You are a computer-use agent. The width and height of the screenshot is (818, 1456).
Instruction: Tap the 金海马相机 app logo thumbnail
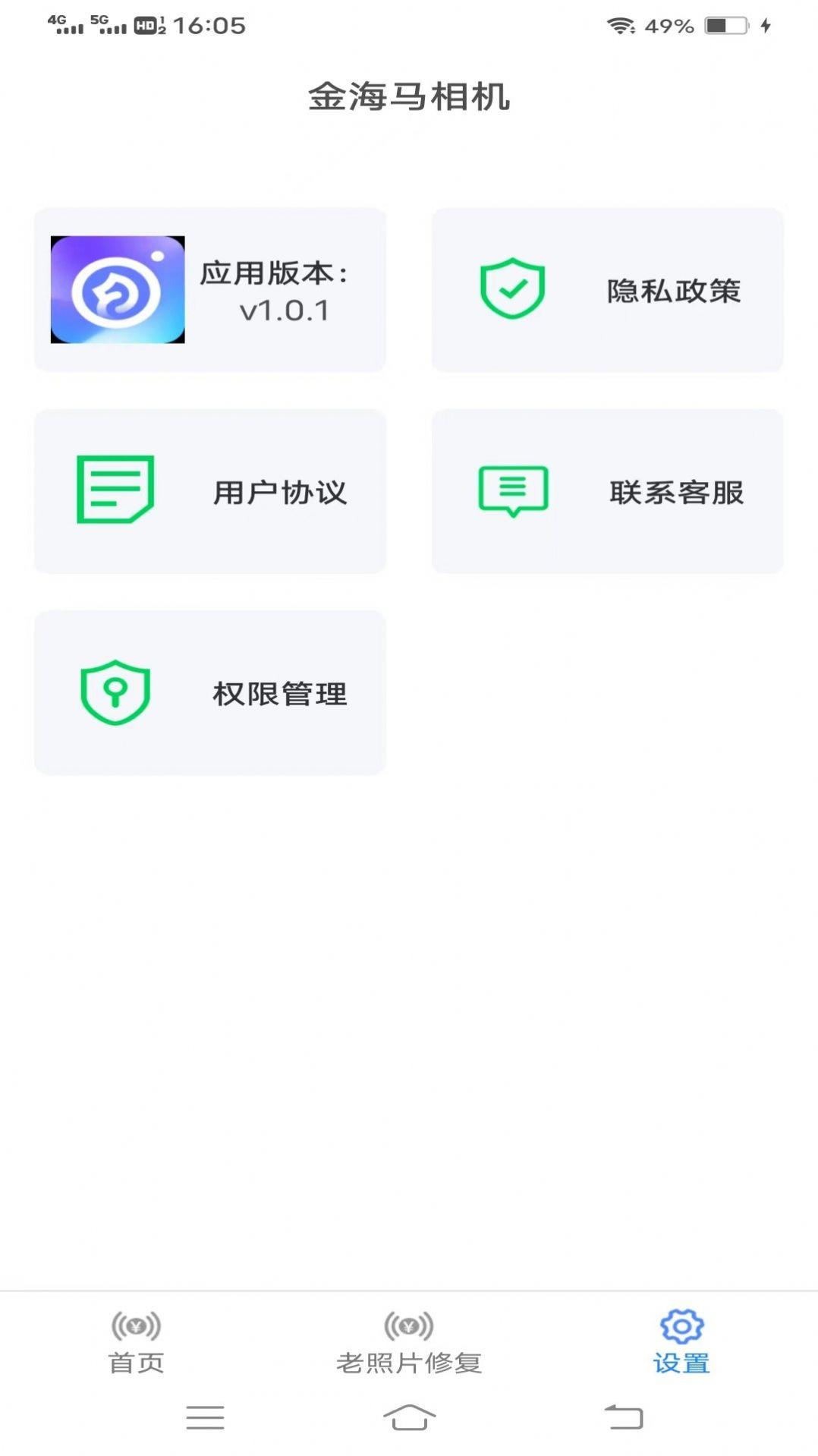tap(118, 288)
